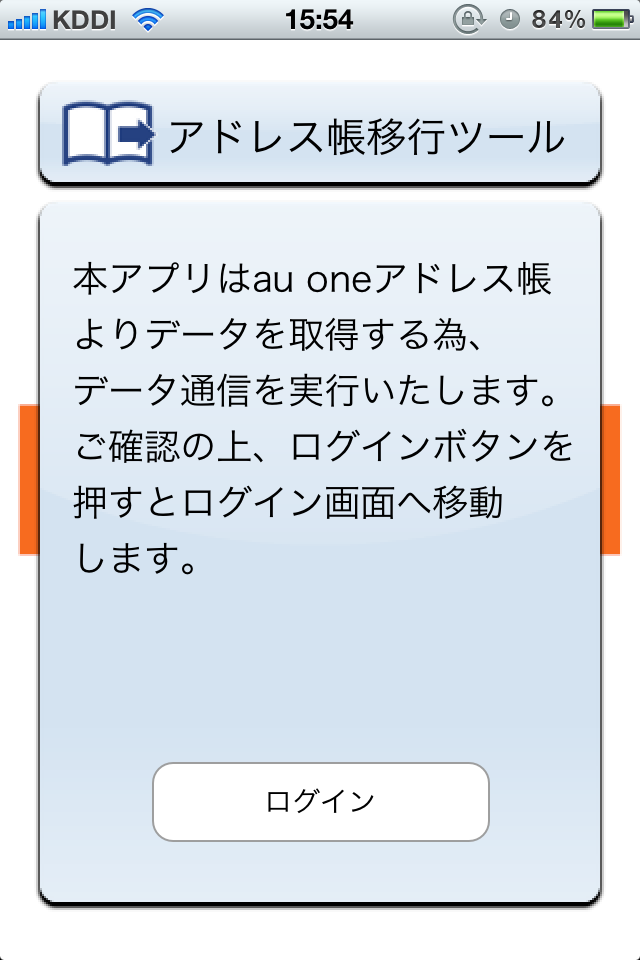
Task: Tap the ログイン button
Action: tap(320, 801)
